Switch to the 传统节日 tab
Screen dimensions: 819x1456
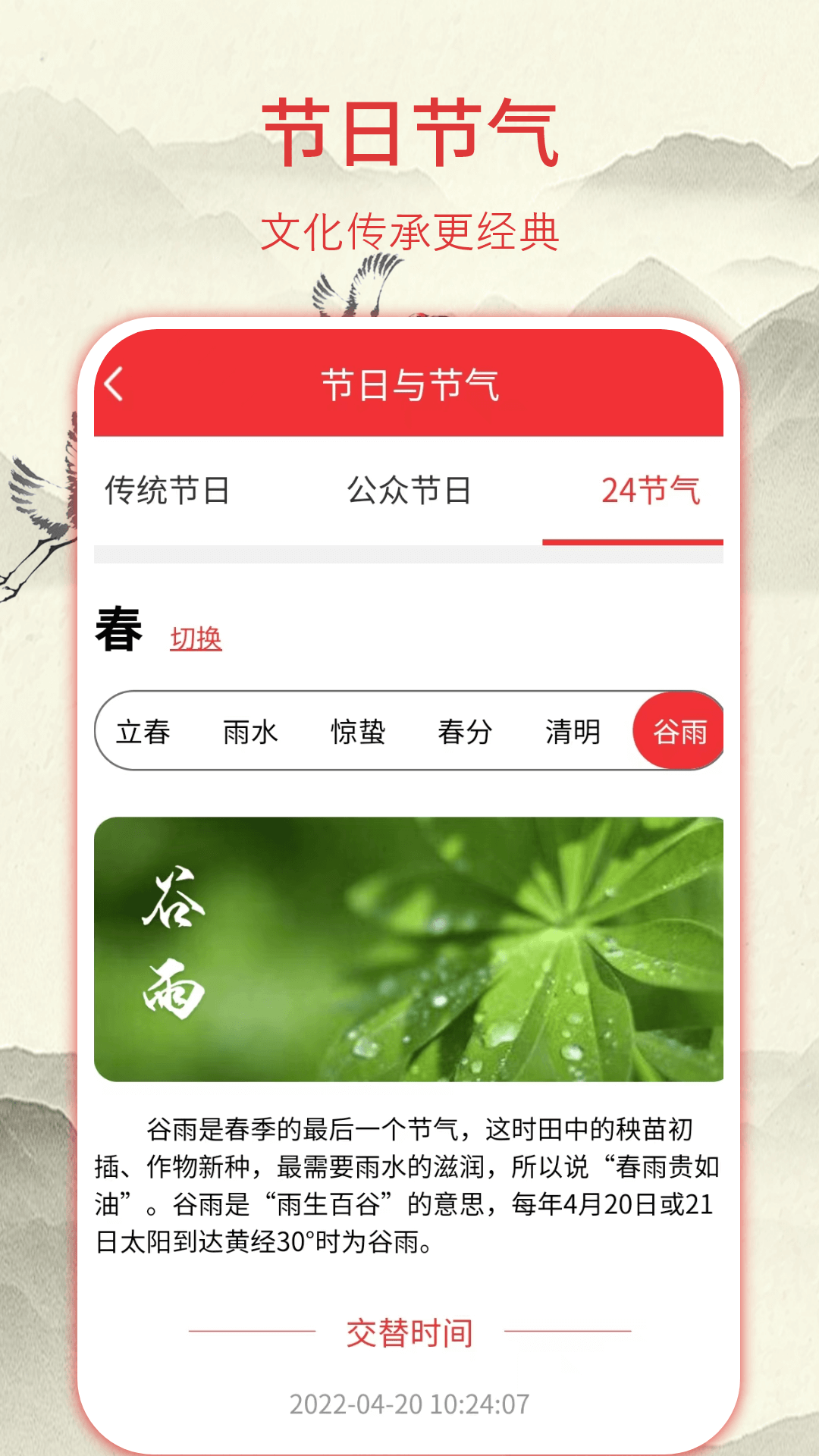tap(167, 492)
